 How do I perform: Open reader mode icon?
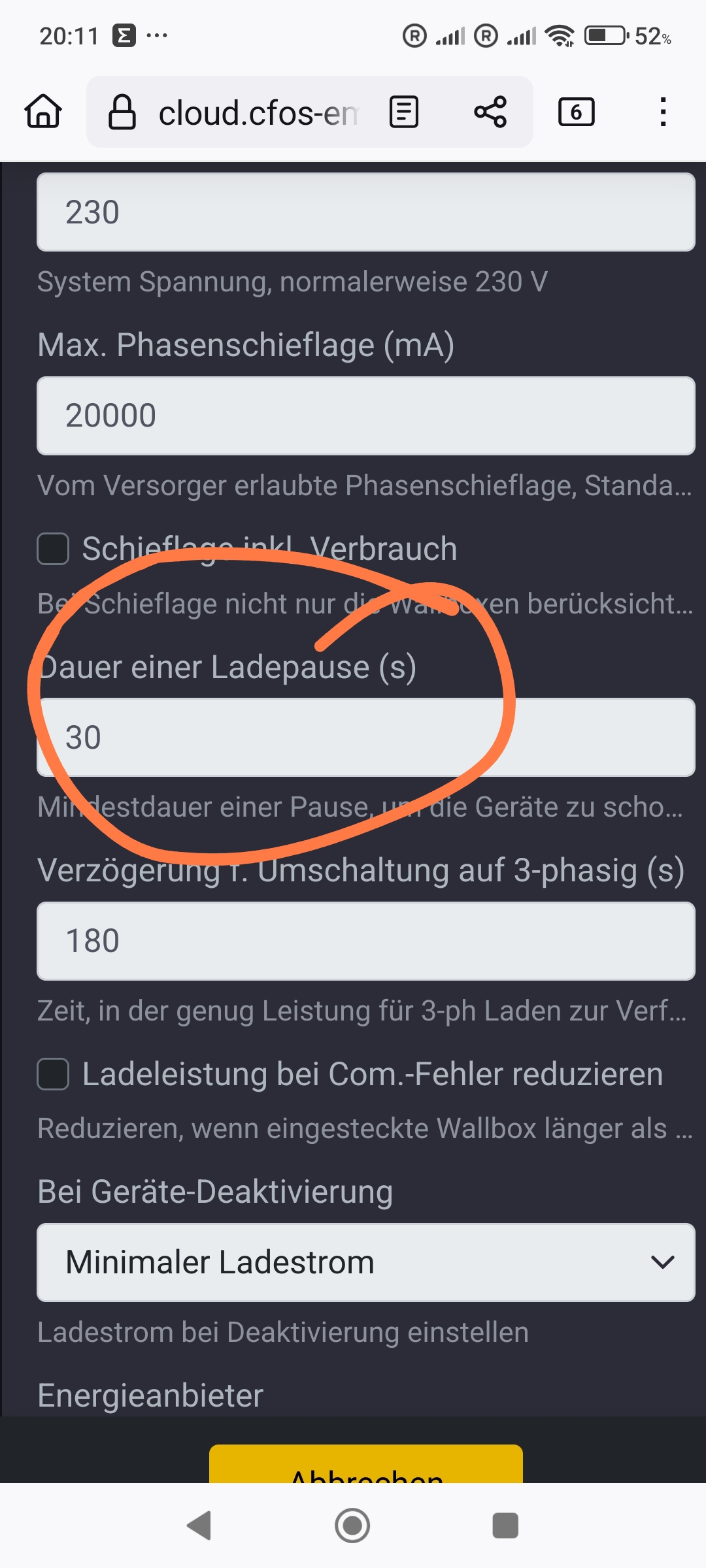[403, 112]
